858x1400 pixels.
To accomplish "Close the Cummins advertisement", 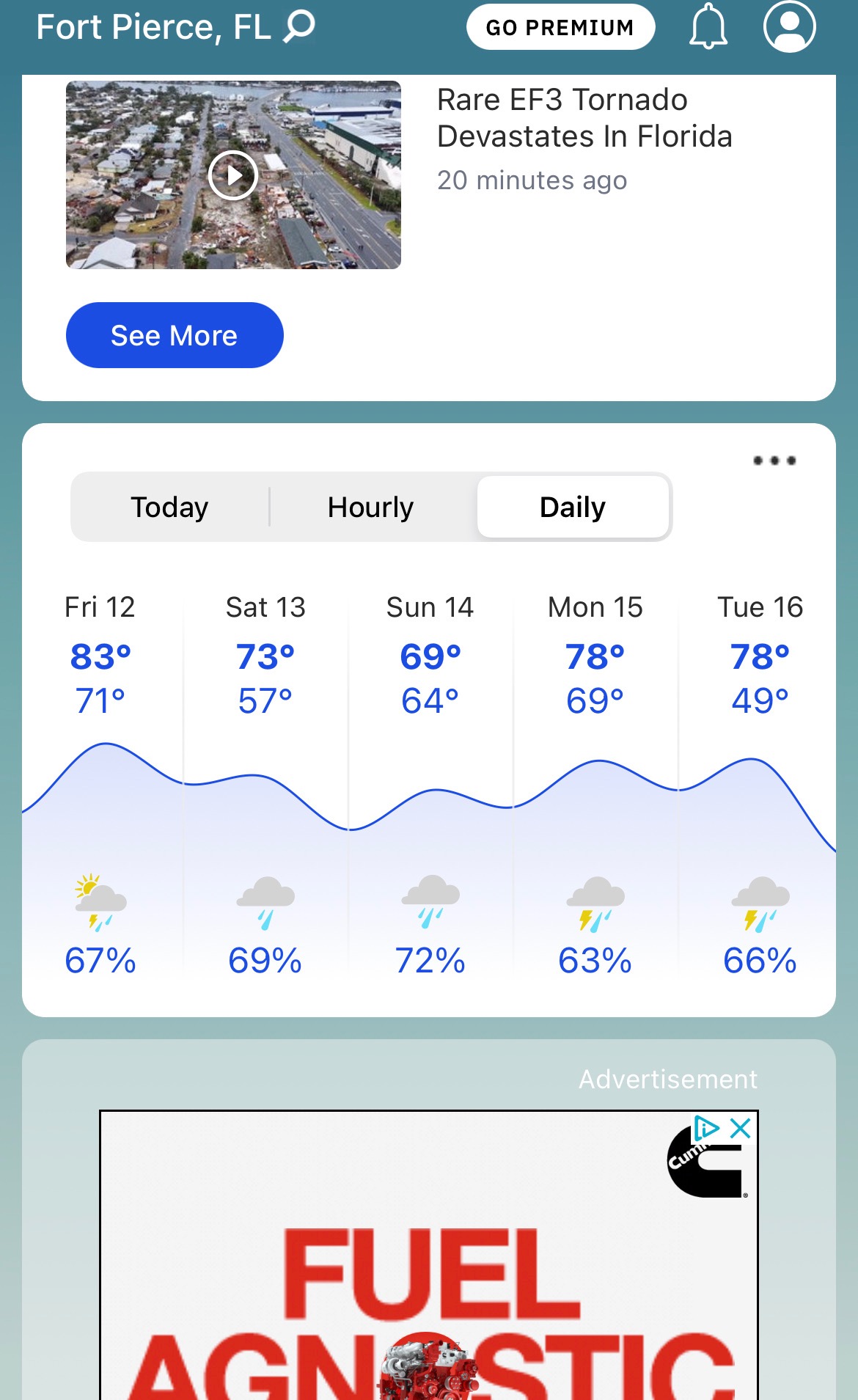I will (x=741, y=1128).
